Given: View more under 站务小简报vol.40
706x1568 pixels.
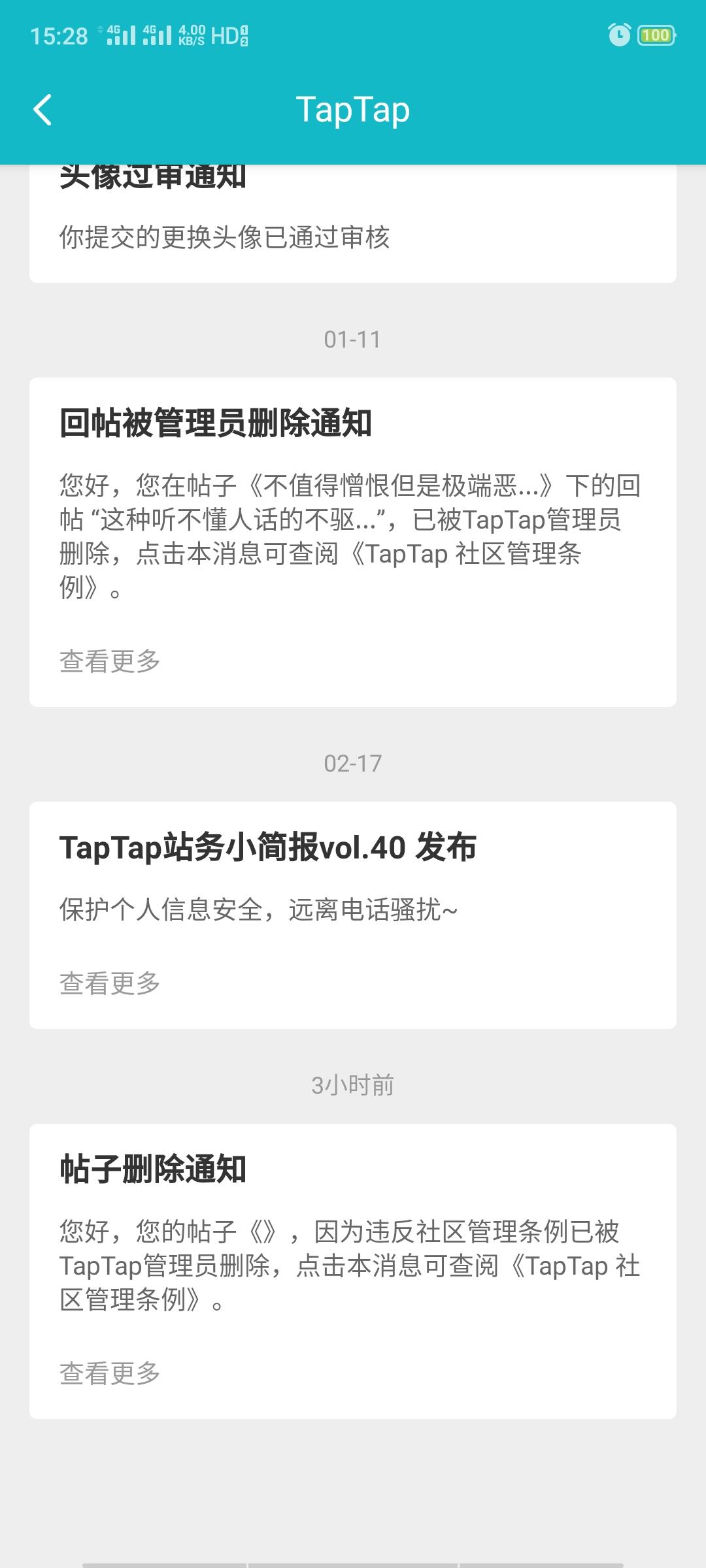Looking at the screenshot, I should click(x=110, y=983).
